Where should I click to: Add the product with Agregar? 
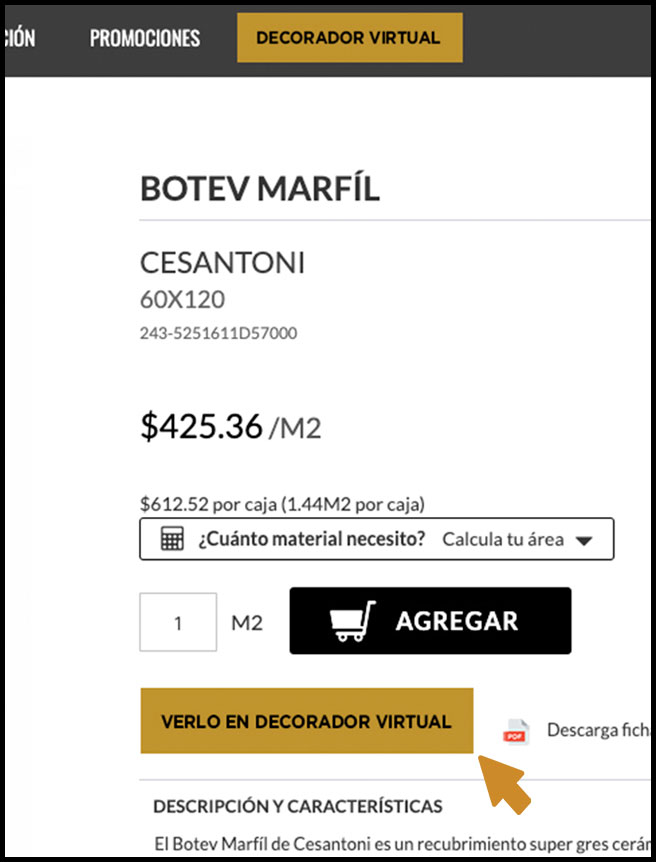[430, 621]
